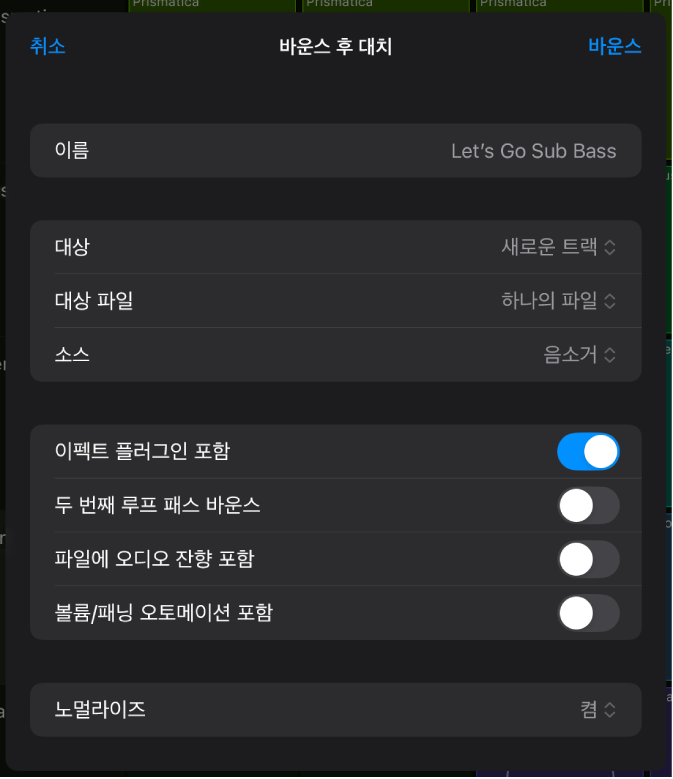Tap 취소 to cancel the bounce
The width and height of the screenshot is (673, 779).
pyautogui.click(x=48, y=46)
